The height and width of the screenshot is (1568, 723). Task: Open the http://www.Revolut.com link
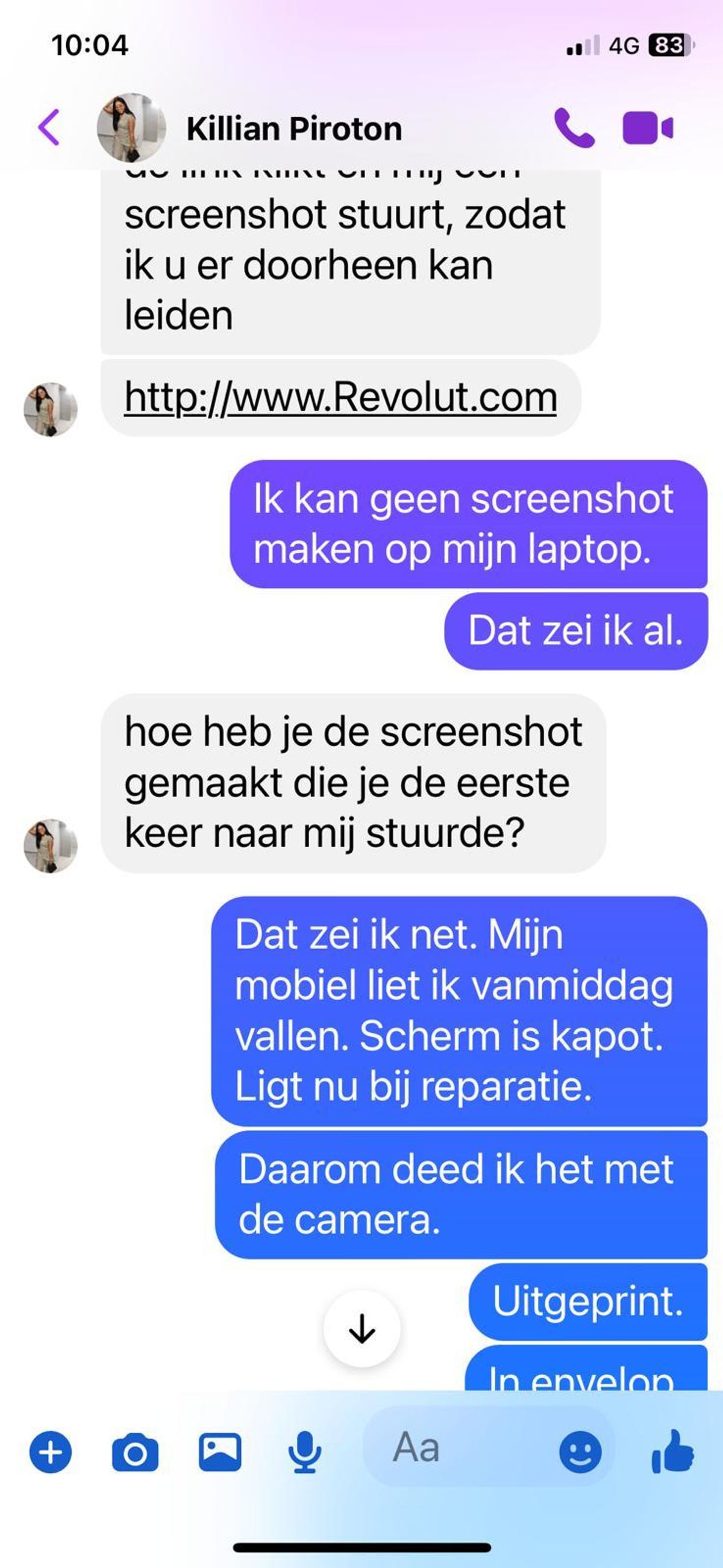click(340, 398)
